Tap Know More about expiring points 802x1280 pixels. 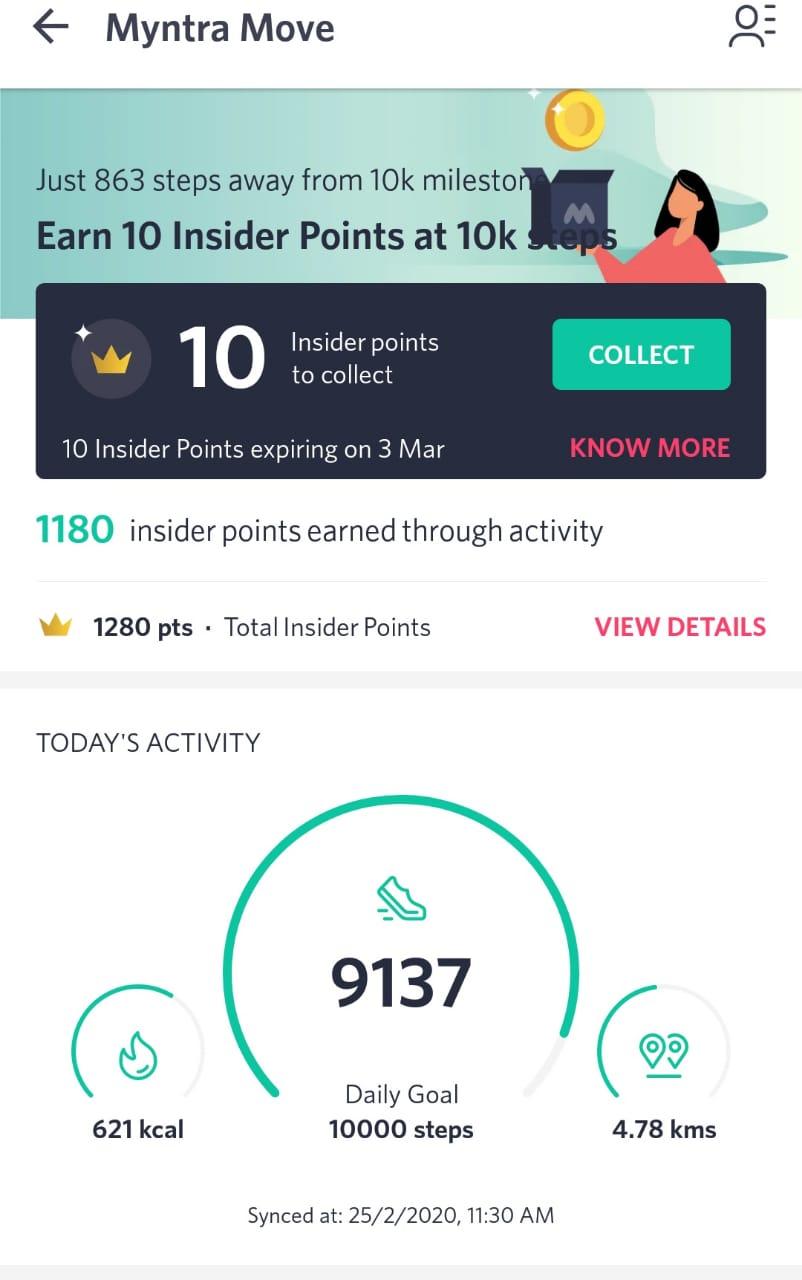[649, 448]
